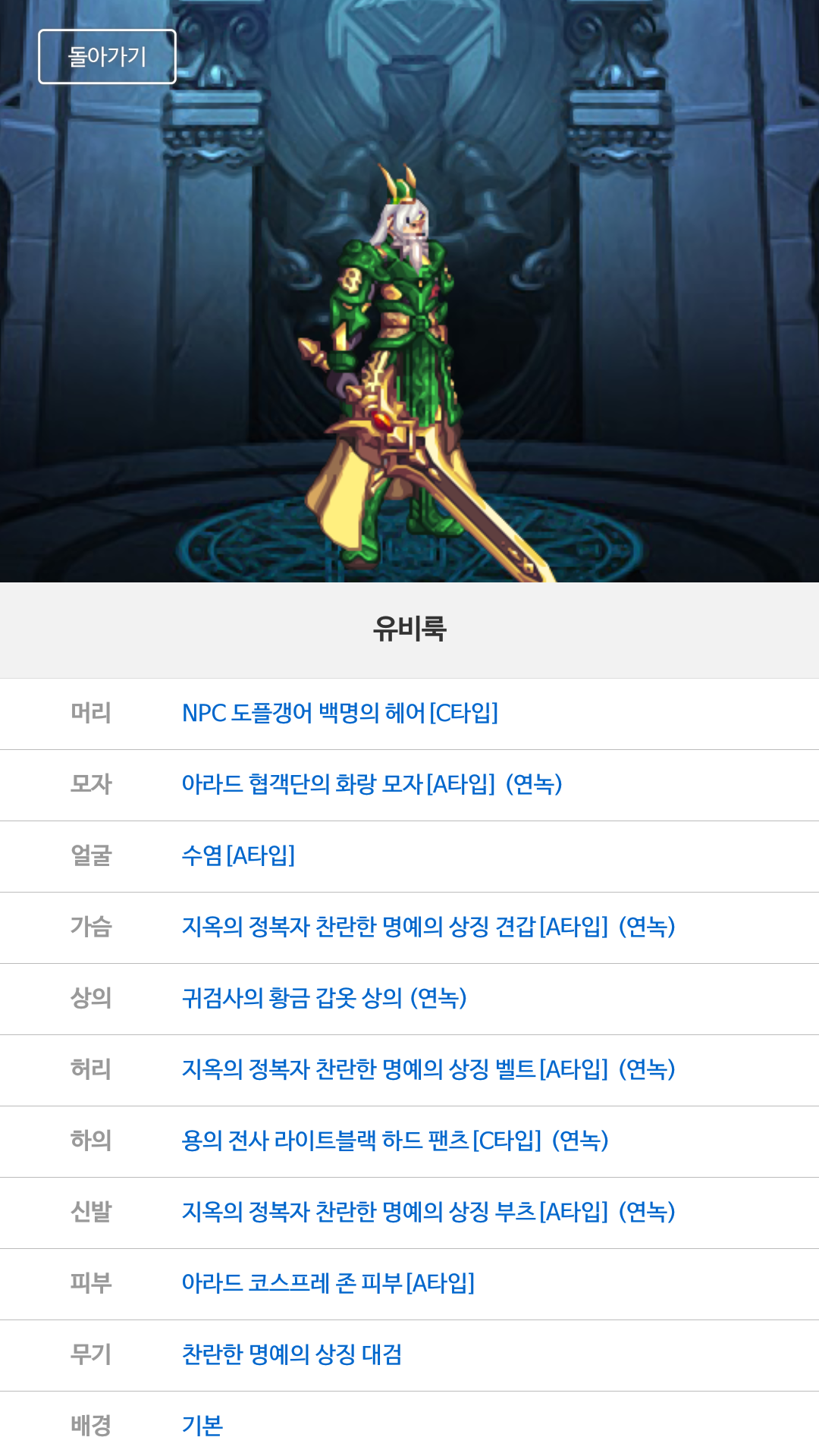Open 아라드 코스프레 존 피부 link
Screen dimensions: 819x1456
pyautogui.click(x=328, y=1283)
